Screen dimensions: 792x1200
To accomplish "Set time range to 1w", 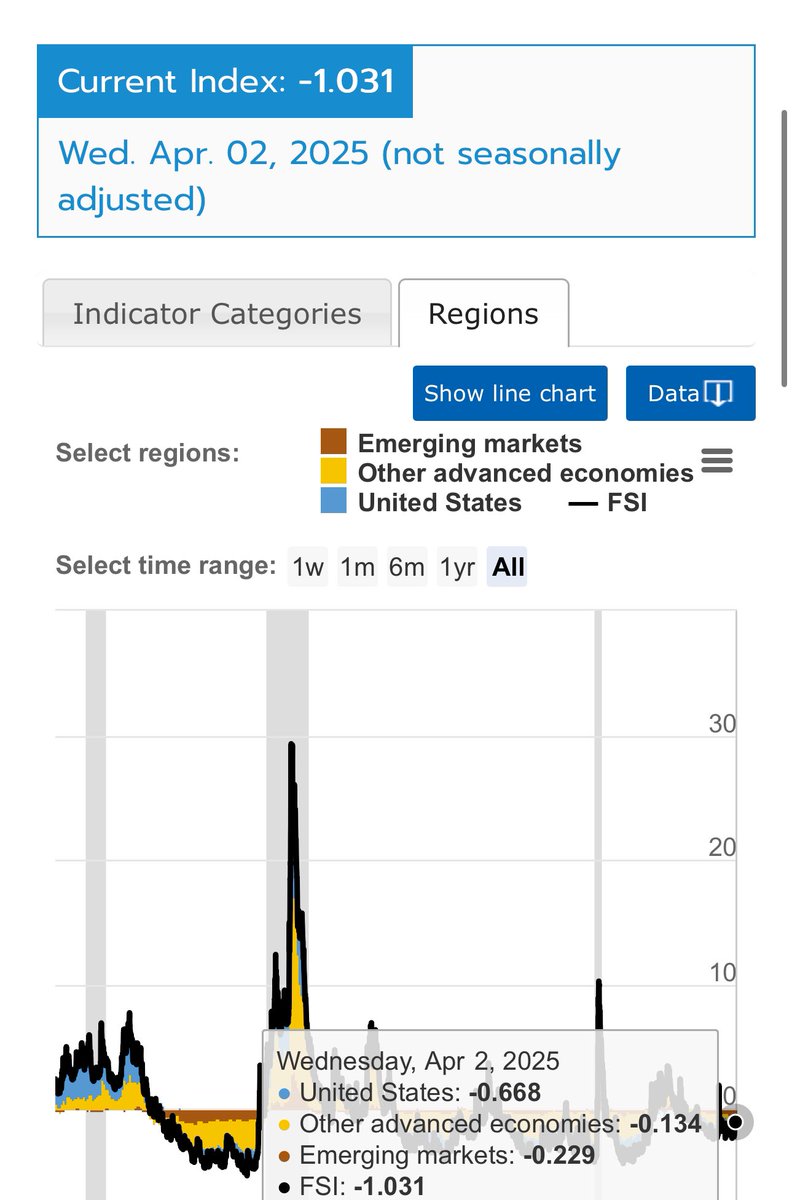I will [308, 568].
